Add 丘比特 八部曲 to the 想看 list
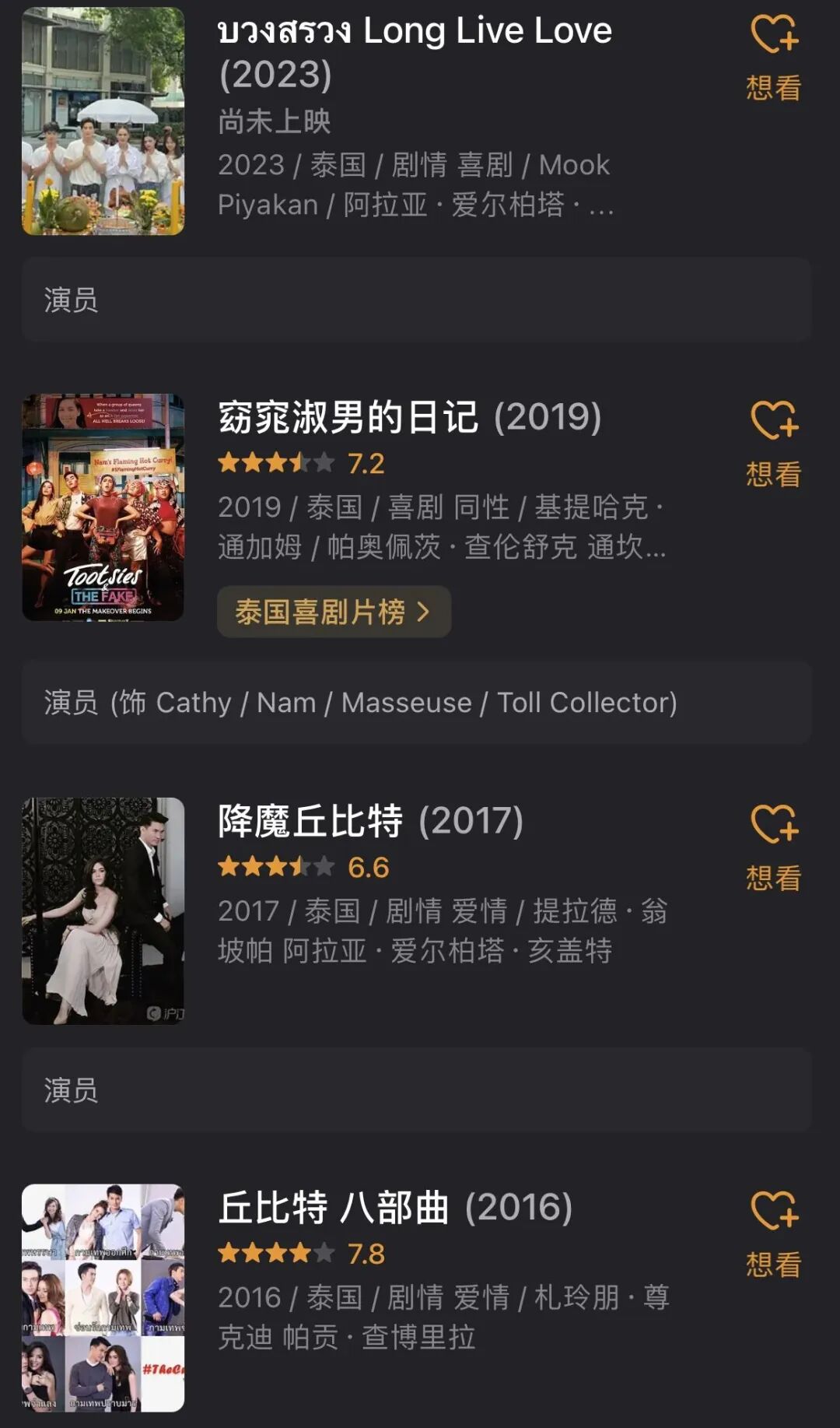 click(774, 1233)
